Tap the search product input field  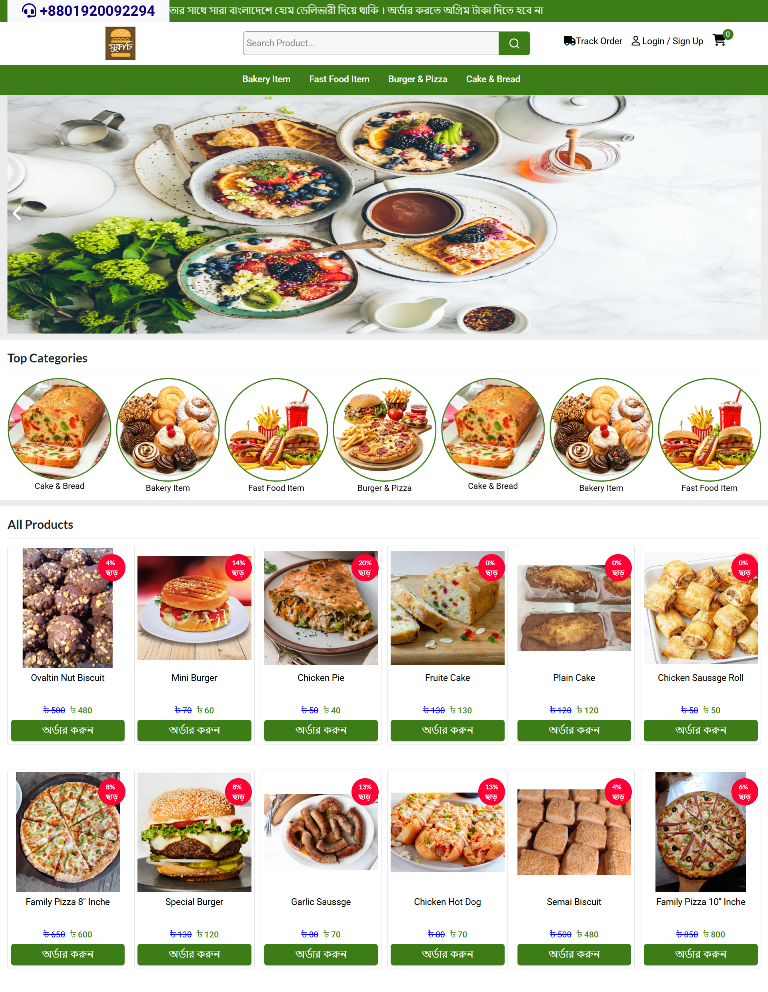(370, 43)
